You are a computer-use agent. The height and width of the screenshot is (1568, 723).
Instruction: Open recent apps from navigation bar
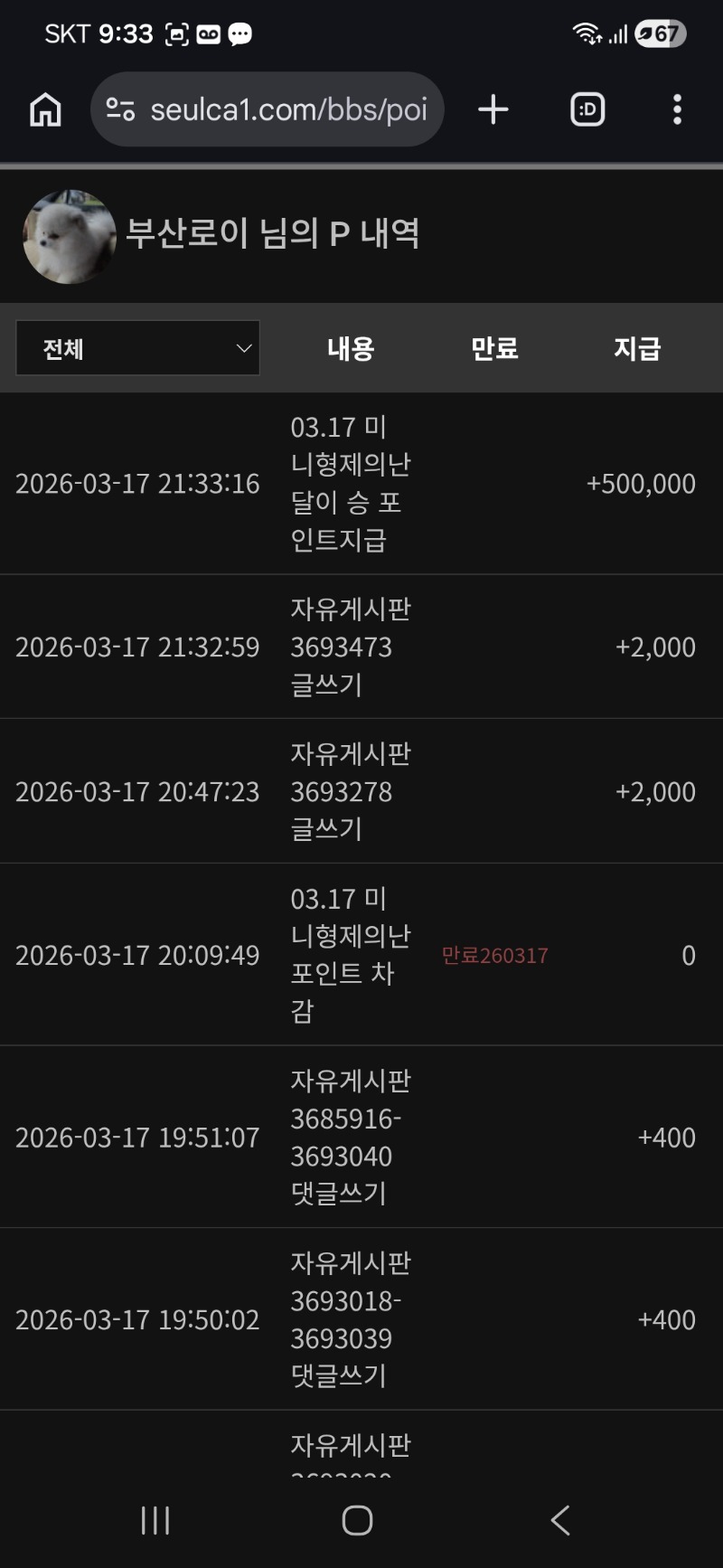coord(155,1520)
